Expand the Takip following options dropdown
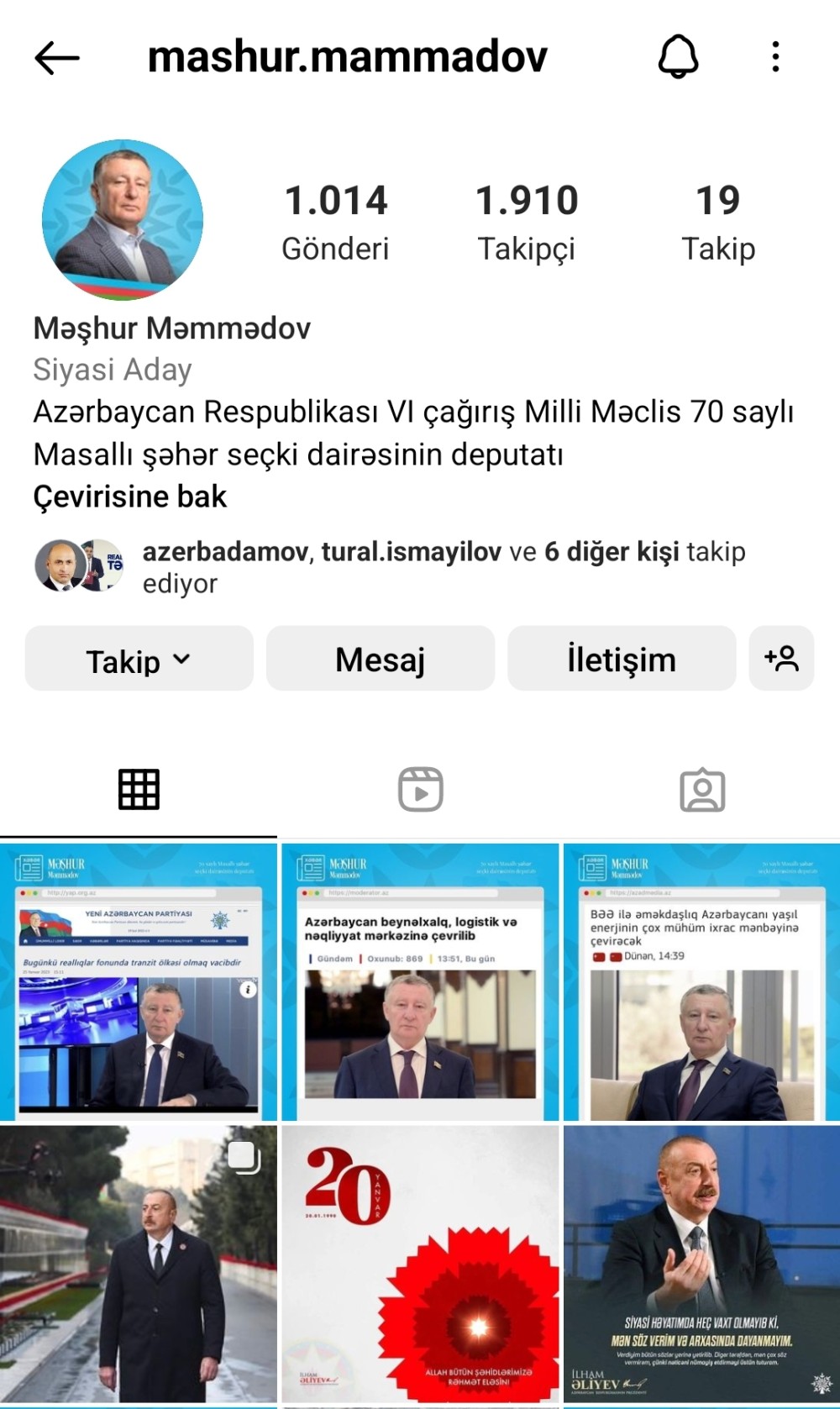This screenshot has width=840, height=1409. point(139,660)
